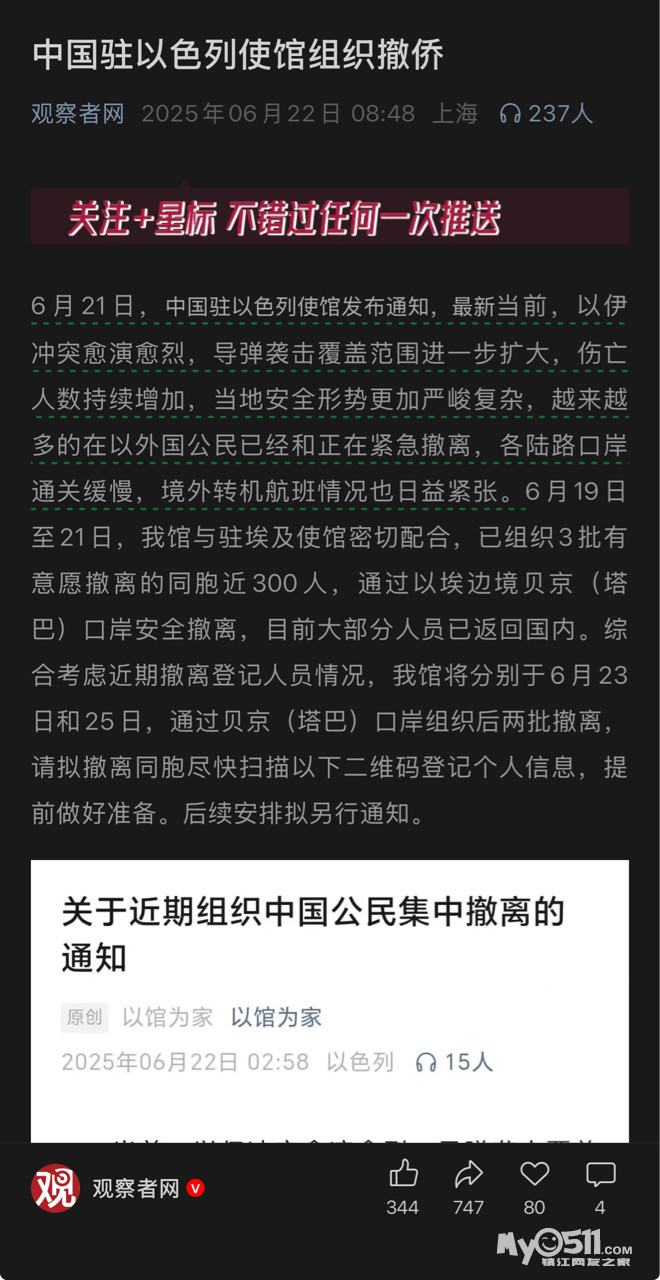Like this article with the thumbs-up icon
Image resolution: width=660 pixels, height=1280 pixels.
tap(403, 1174)
